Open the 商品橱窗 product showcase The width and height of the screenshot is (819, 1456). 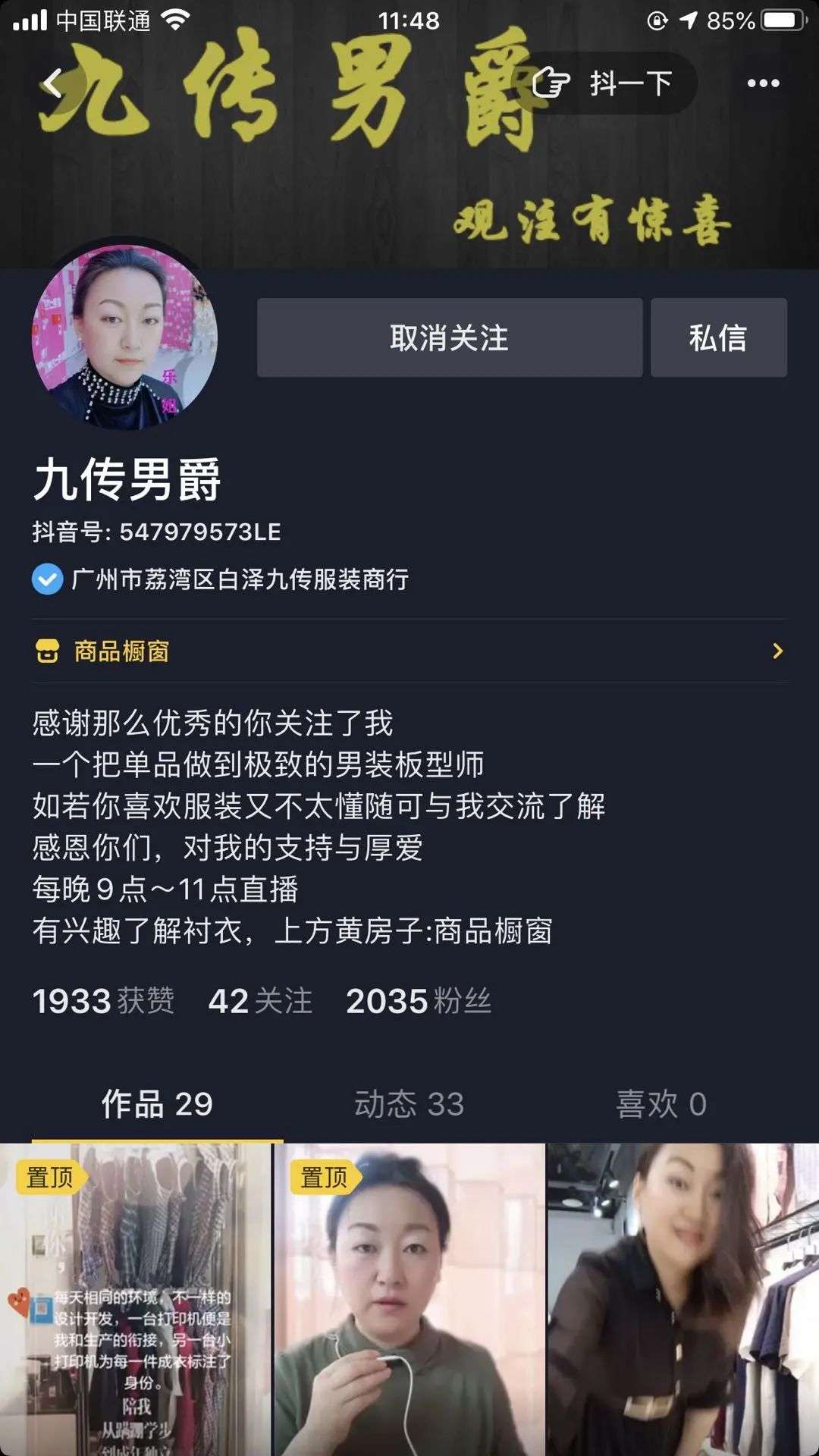(x=409, y=651)
